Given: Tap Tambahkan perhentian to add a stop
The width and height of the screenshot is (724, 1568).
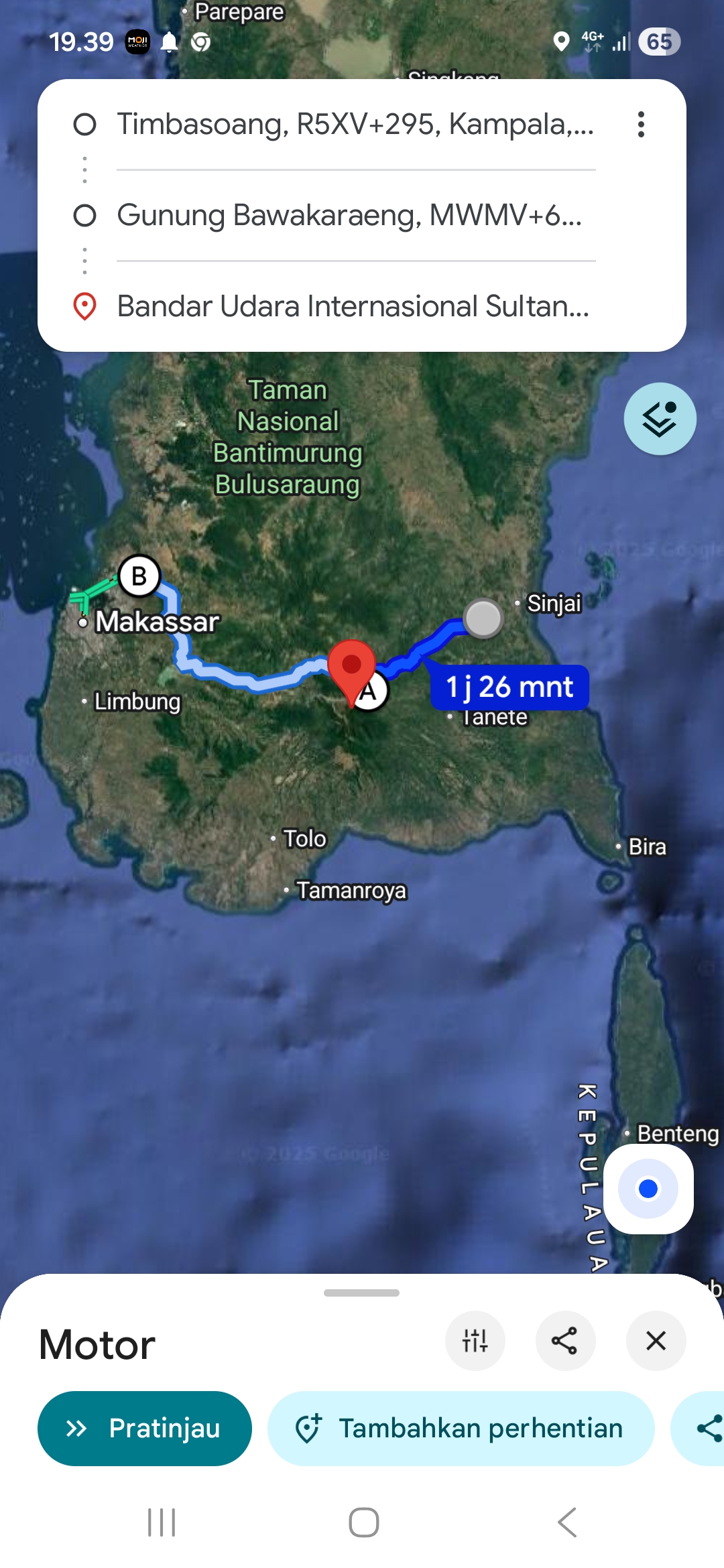Looking at the screenshot, I should click(461, 1429).
